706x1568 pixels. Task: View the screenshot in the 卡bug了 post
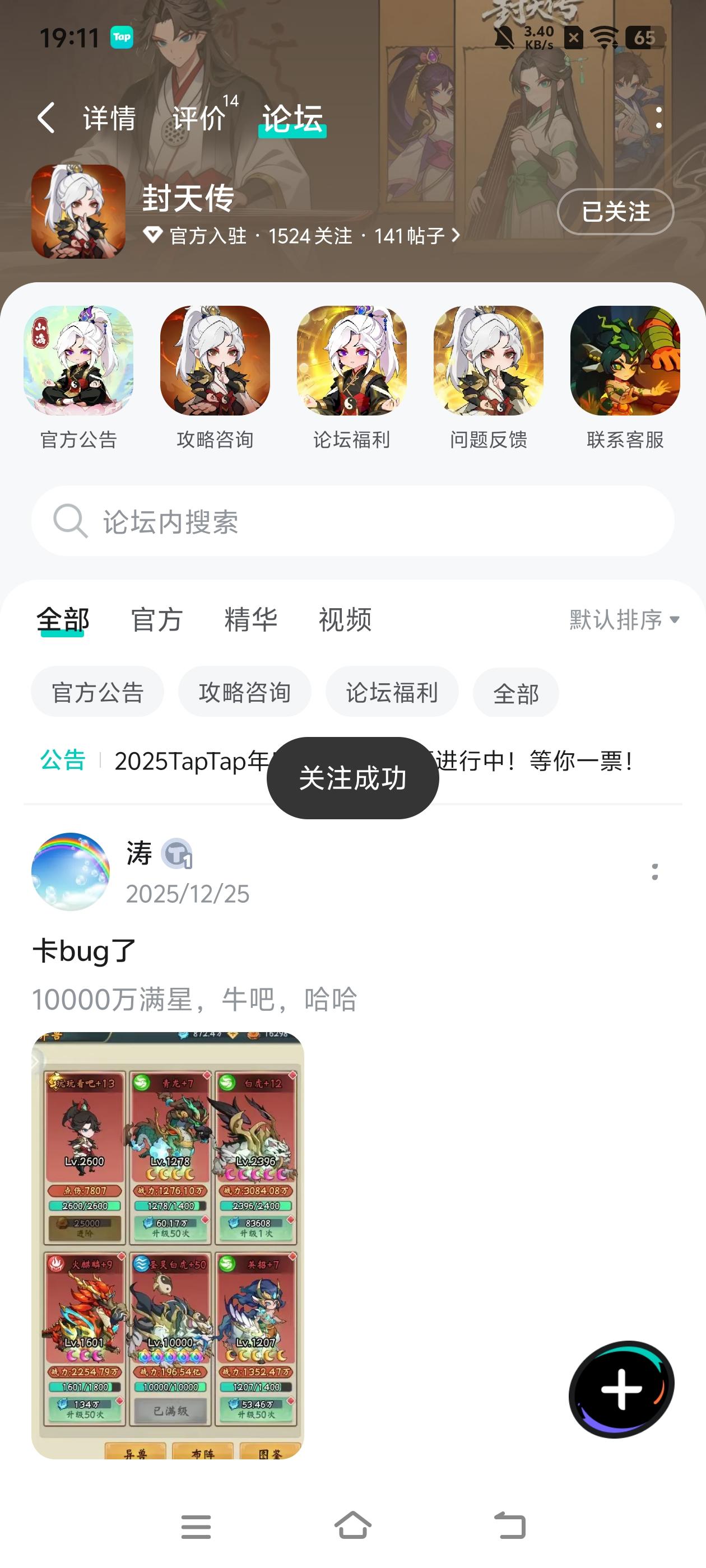click(168, 1245)
